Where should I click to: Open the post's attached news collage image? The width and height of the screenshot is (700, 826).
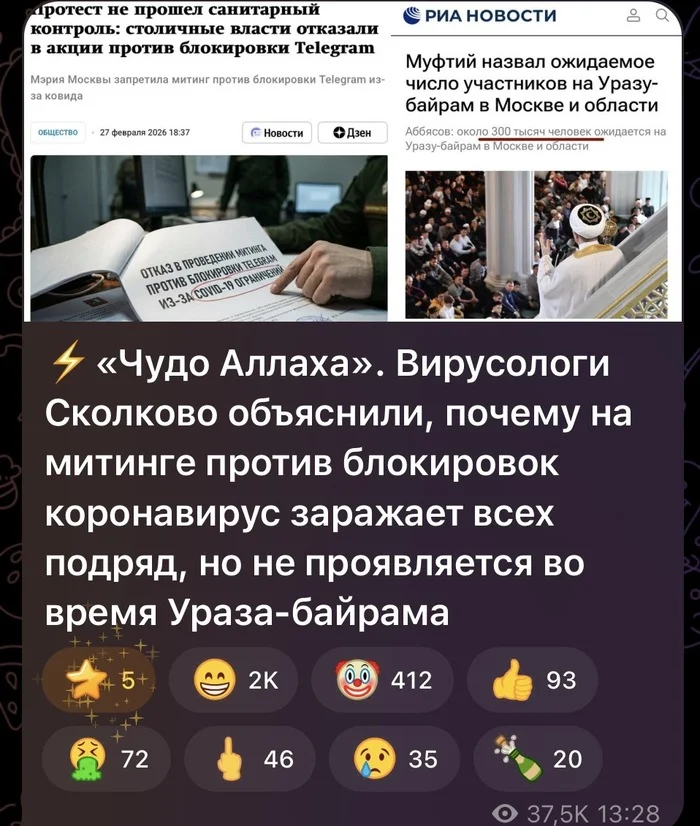(x=350, y=165)
